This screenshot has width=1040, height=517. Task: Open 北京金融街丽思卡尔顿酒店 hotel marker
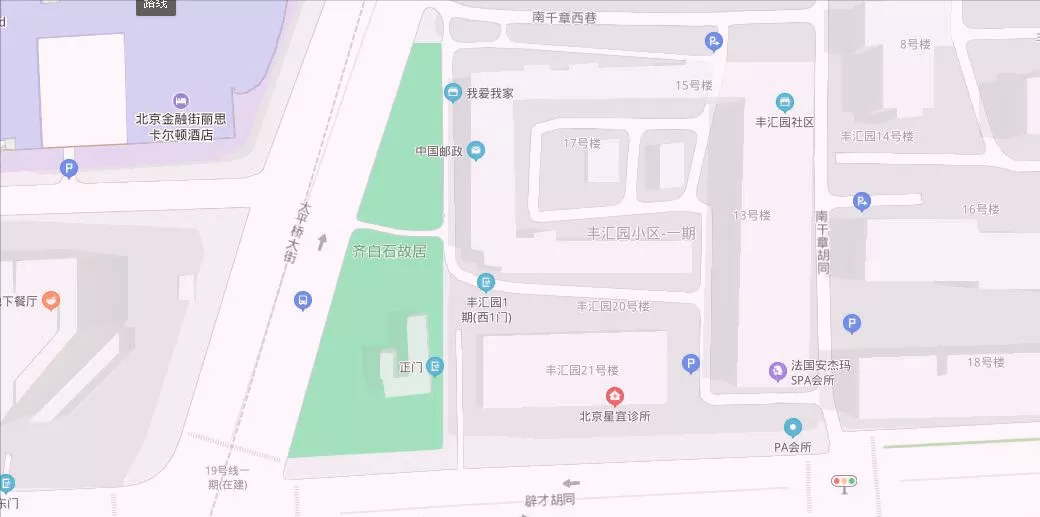pos(181,101)
